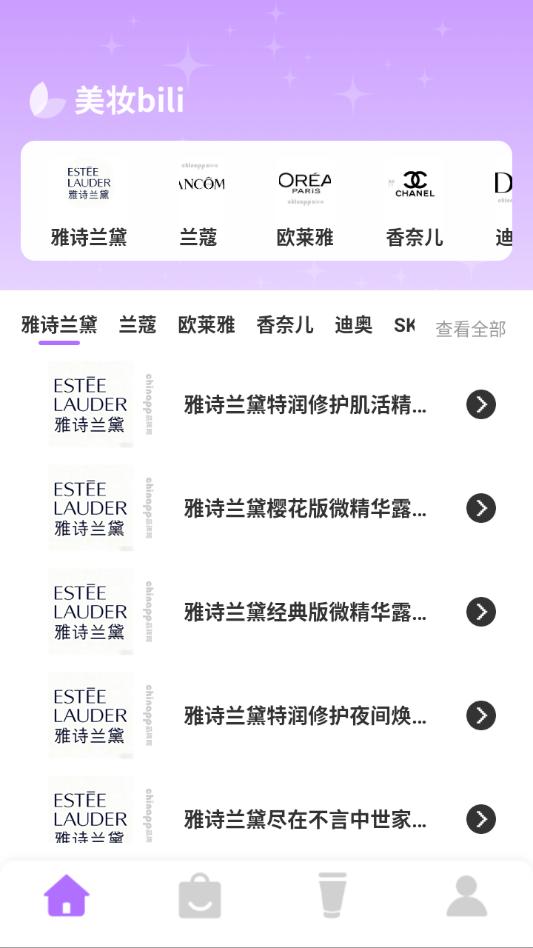Switch to the 兰蔻 tab

point(137,325)
